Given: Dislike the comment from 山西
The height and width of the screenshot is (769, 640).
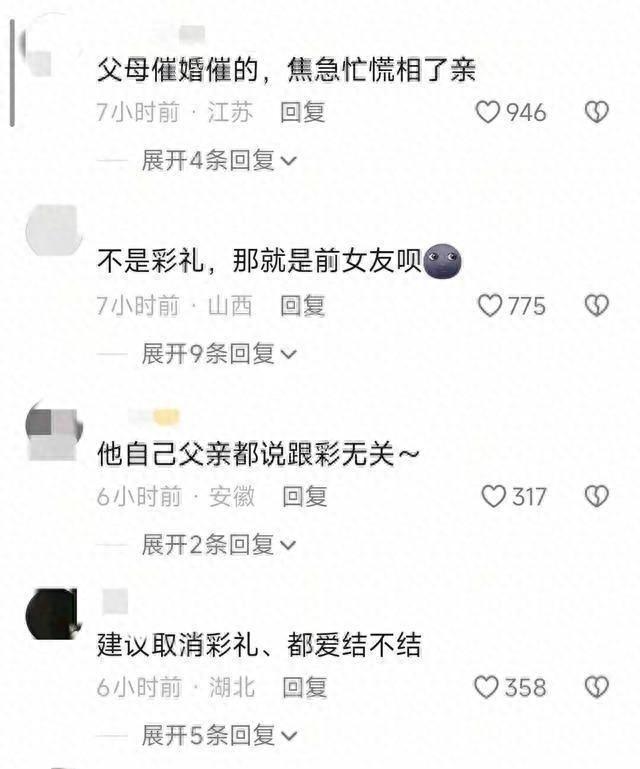Looking at the screenshot, I should coord(596,305).
